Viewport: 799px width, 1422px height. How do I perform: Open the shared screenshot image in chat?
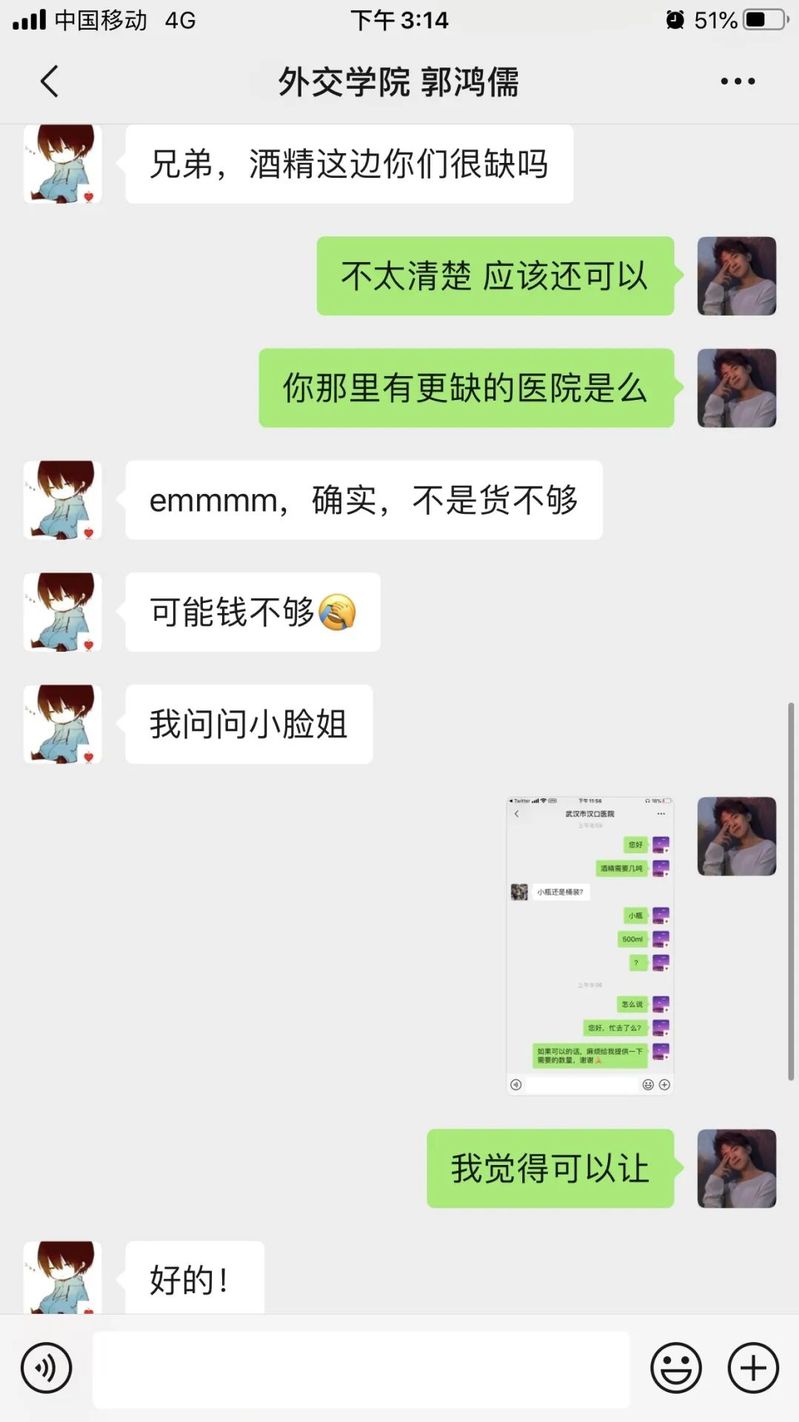coord(589,945)
